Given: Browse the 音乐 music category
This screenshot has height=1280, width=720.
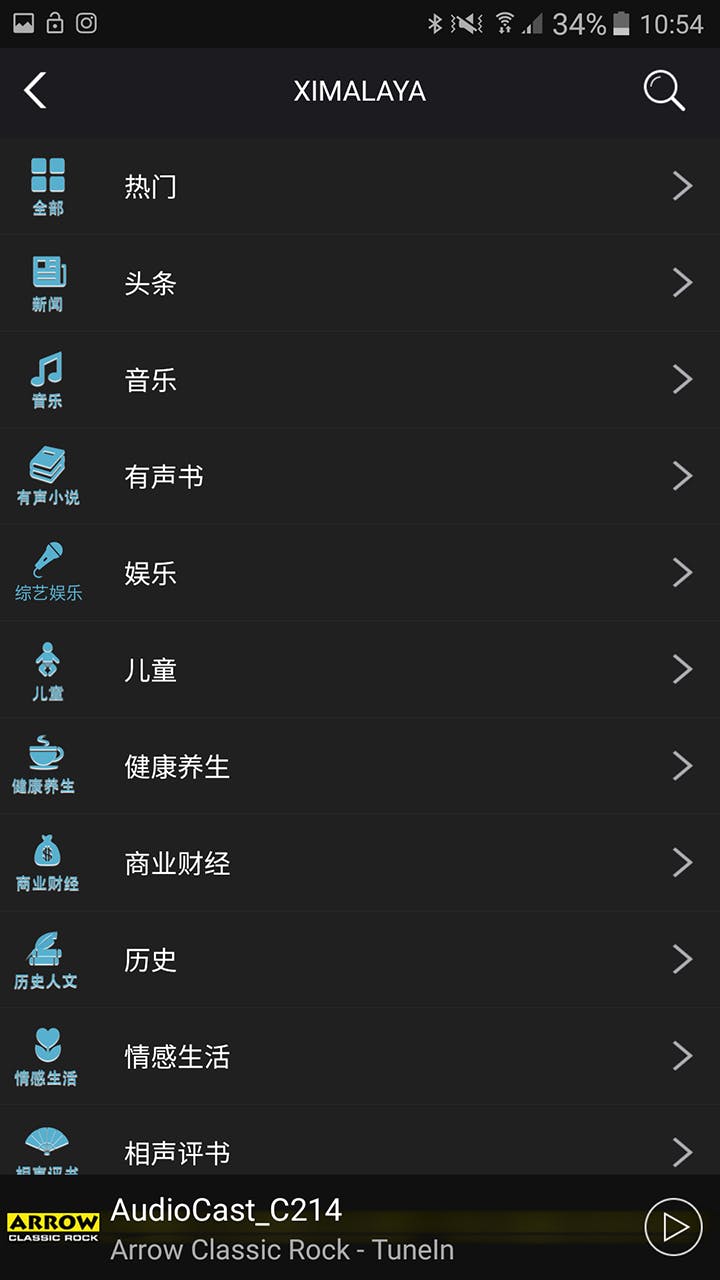Looking at the screenshot, I should pos(360,380).
